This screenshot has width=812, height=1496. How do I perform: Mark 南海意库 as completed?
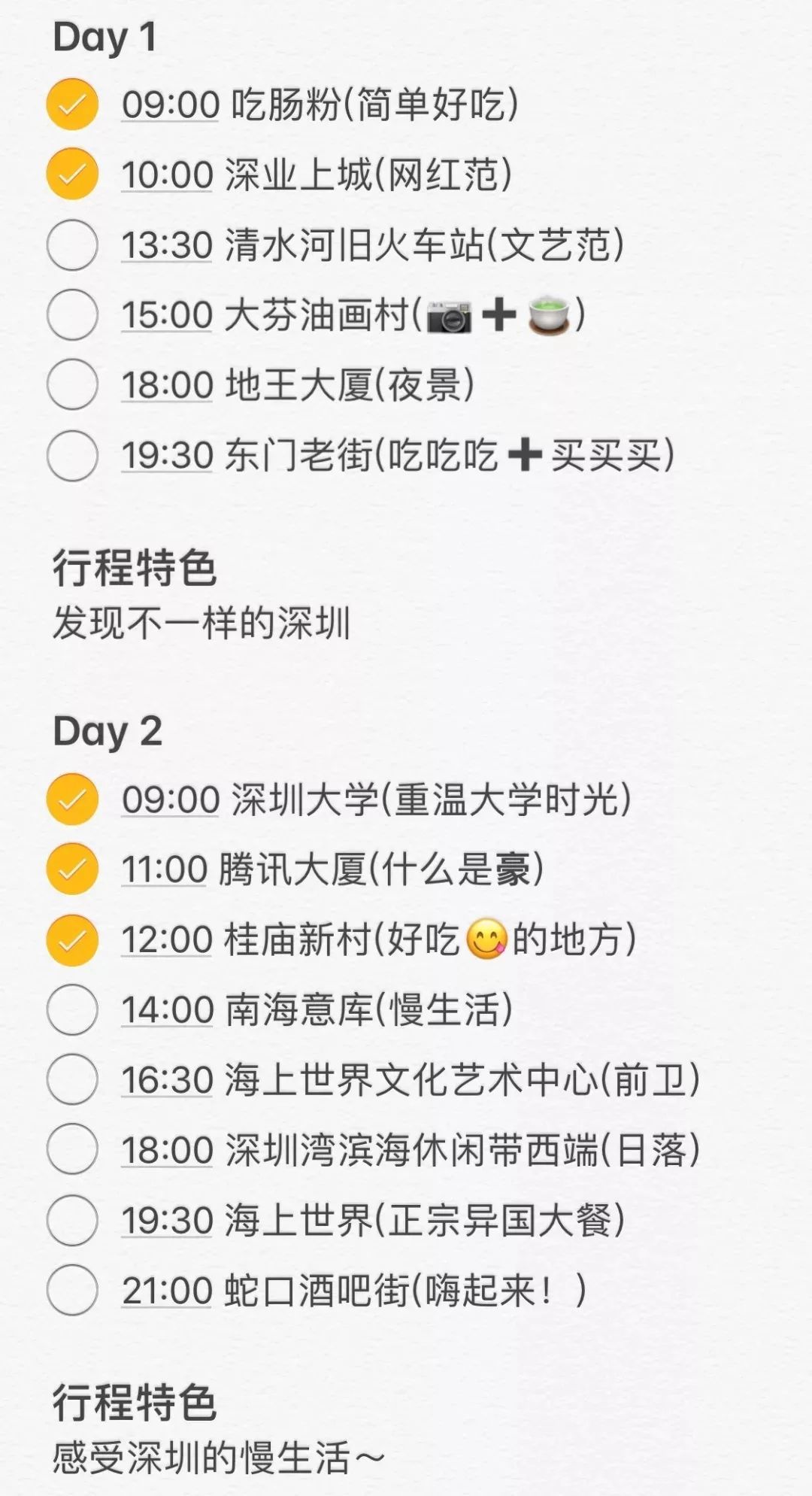pyautogui.click(x=72, y=1009)
